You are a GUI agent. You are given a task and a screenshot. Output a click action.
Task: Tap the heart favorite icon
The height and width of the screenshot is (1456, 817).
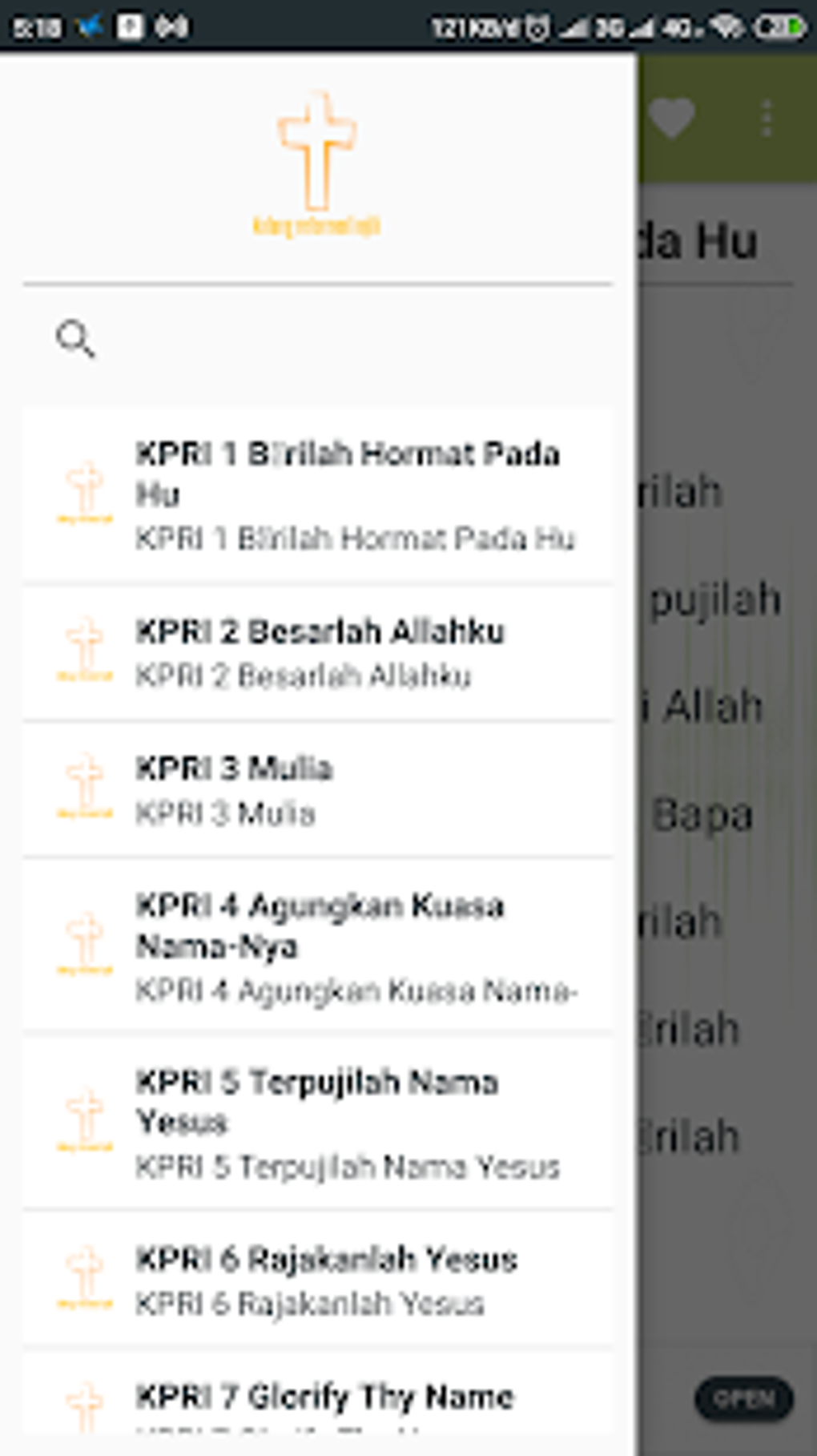tap(671, 118)
